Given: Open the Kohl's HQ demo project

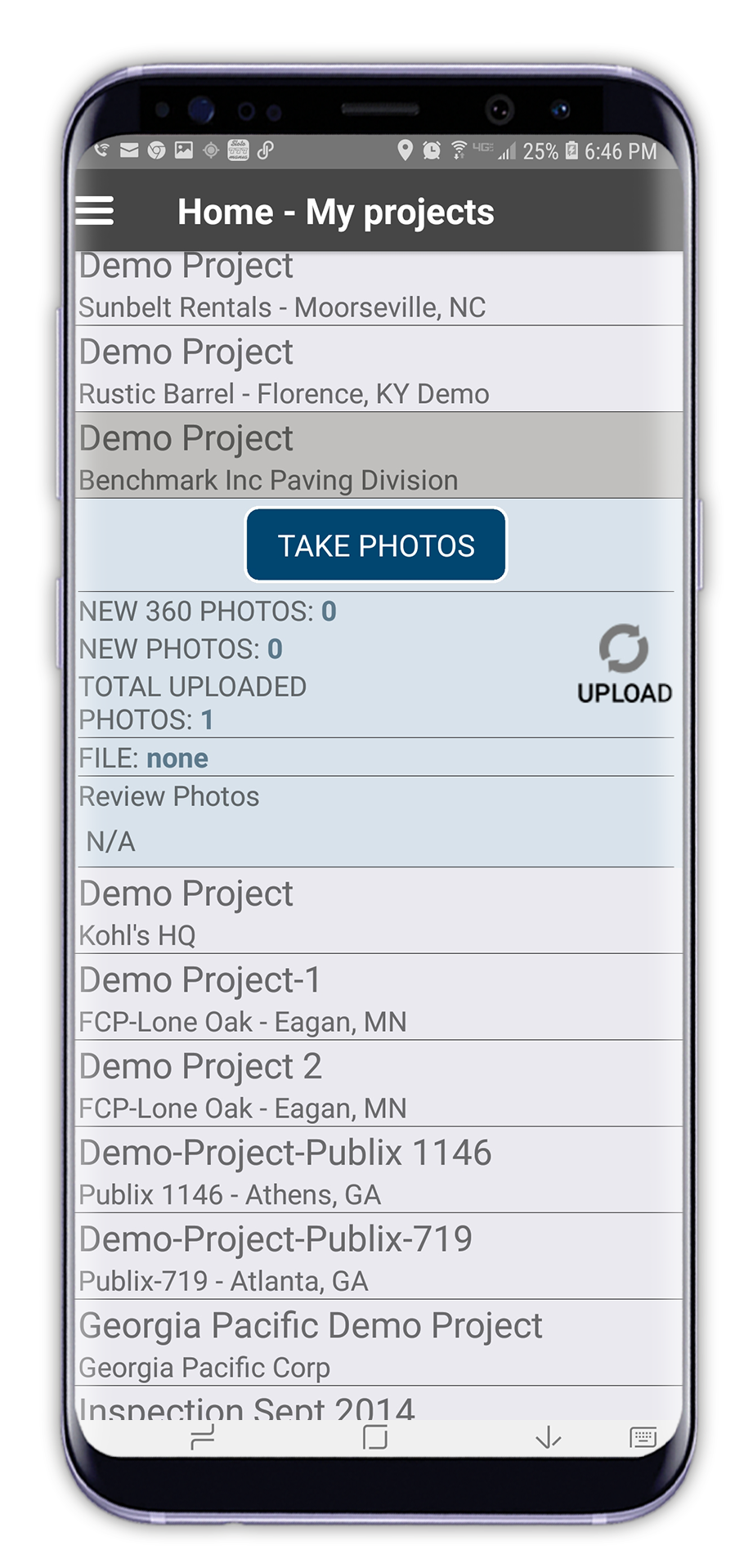Looking at the screenshot, I should [379, 911].
